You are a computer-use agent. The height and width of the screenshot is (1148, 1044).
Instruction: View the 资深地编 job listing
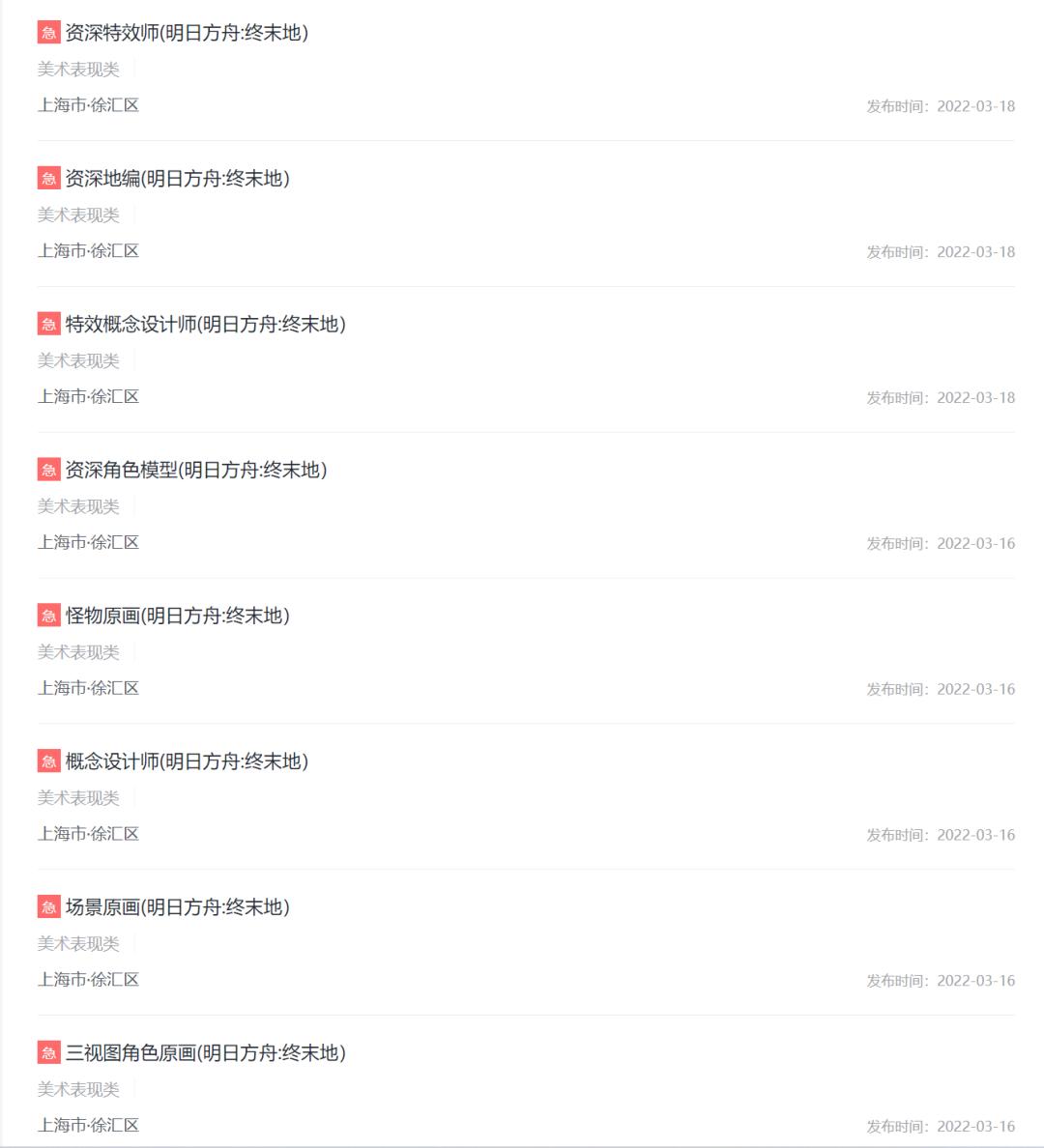click(177, 179)
